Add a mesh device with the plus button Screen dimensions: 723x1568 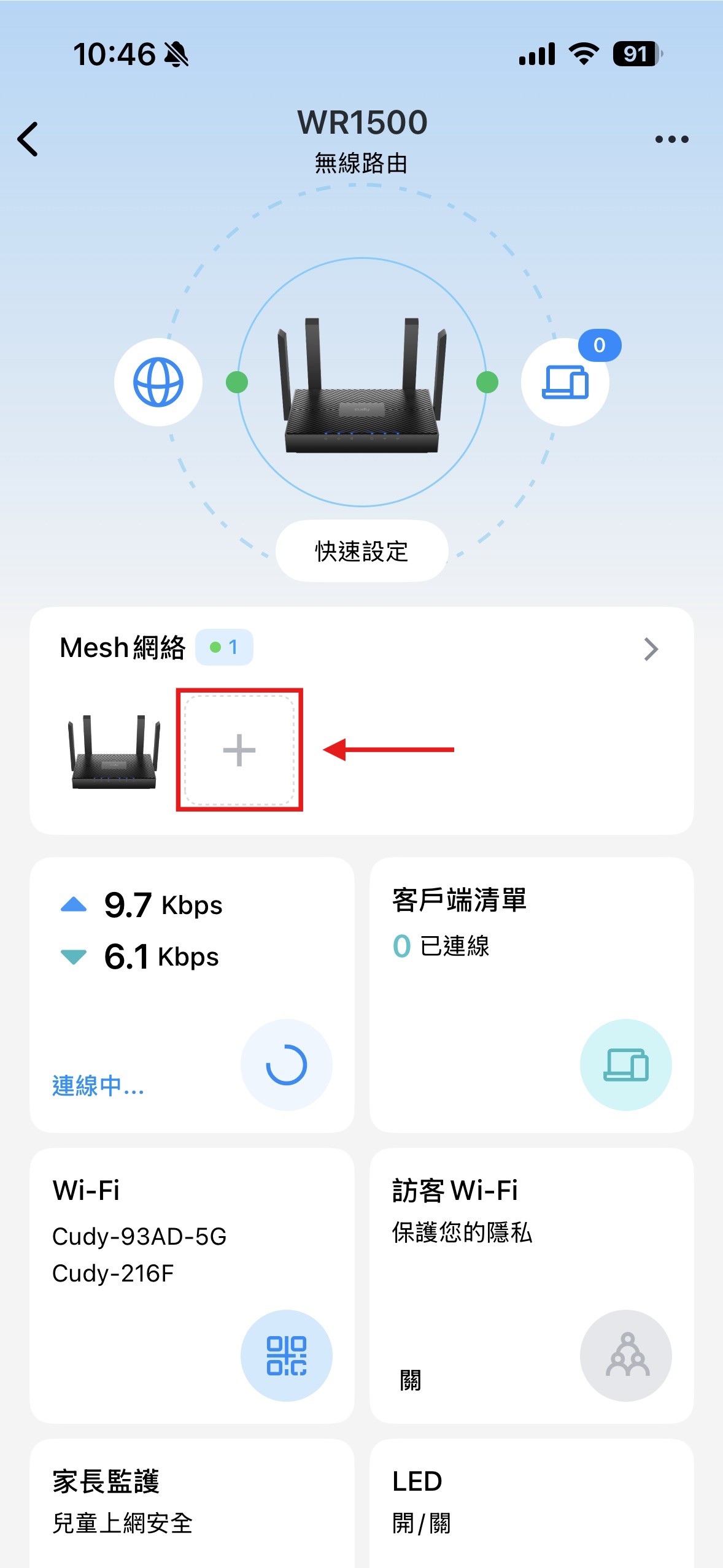coord(239,750)
